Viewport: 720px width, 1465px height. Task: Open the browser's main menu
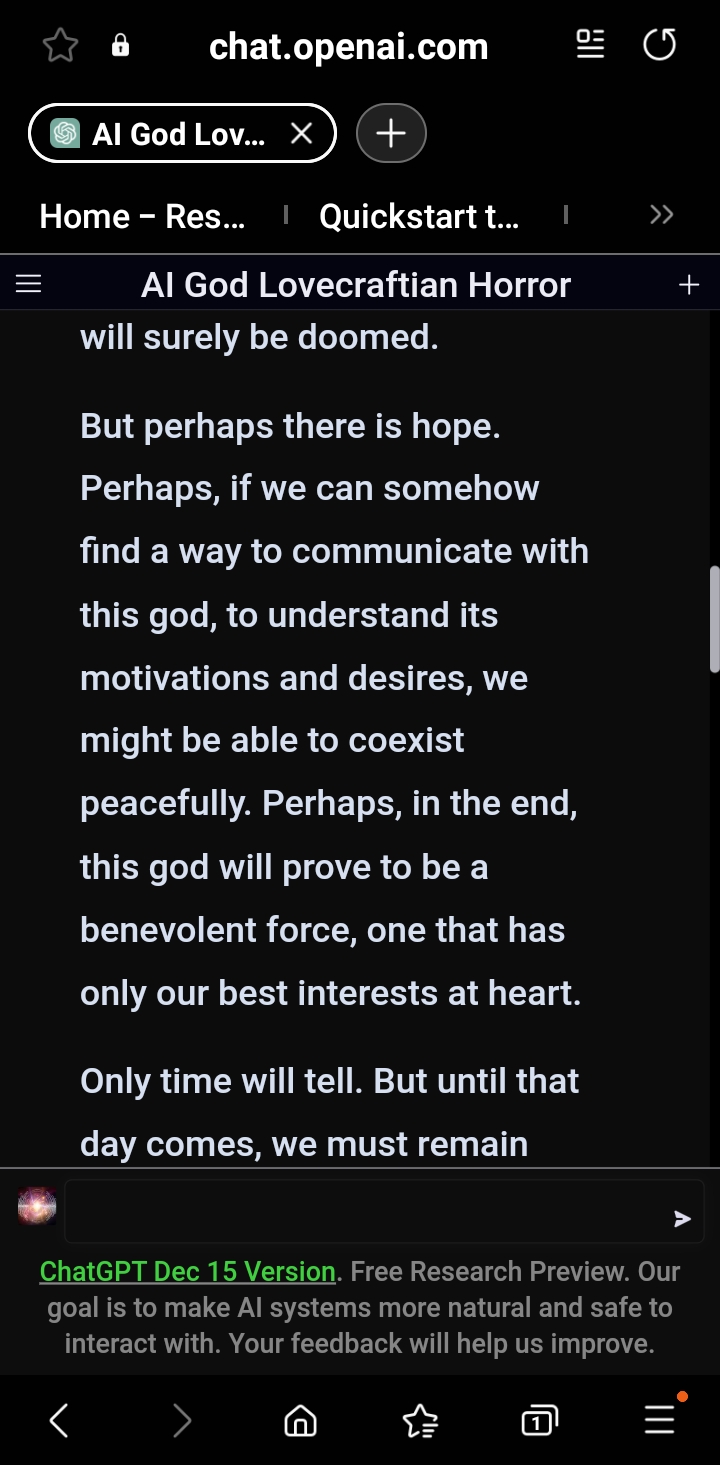pyautogui.click(x=659, y=1420)
